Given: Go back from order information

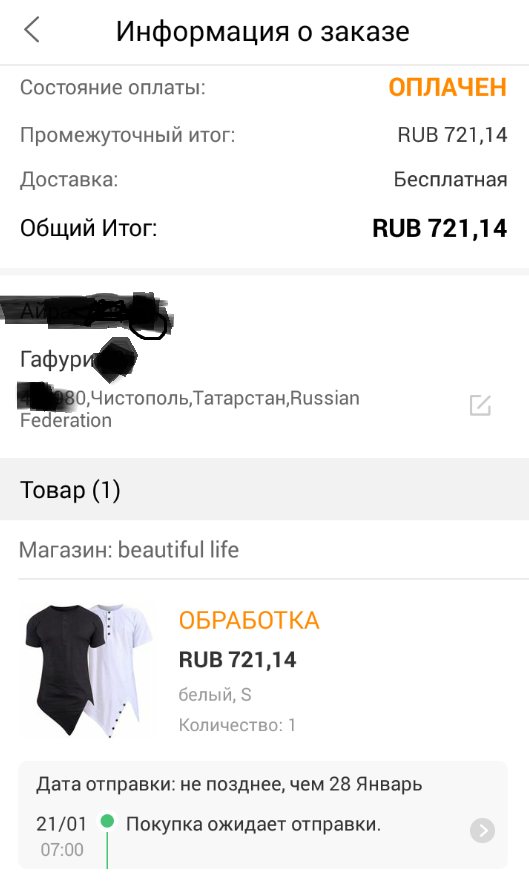Looking at the screenshot, I should point(32,30).
